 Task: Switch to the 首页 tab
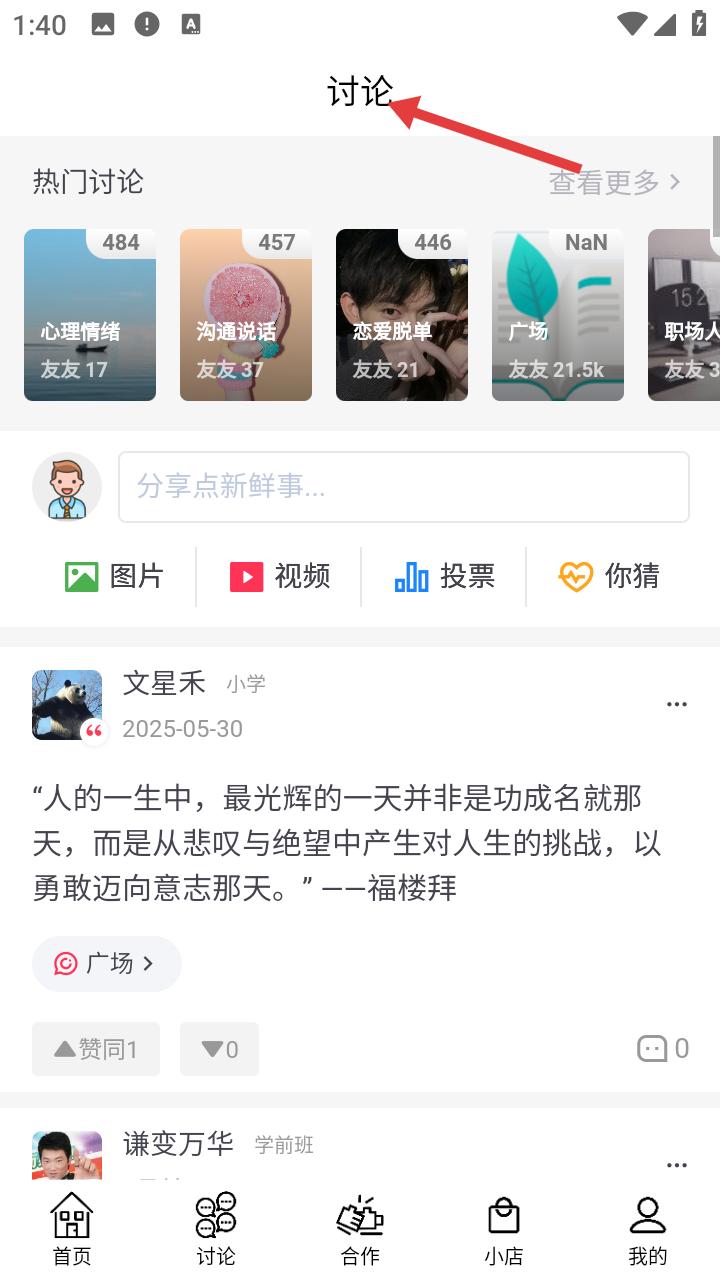(x=72, y=1229)
